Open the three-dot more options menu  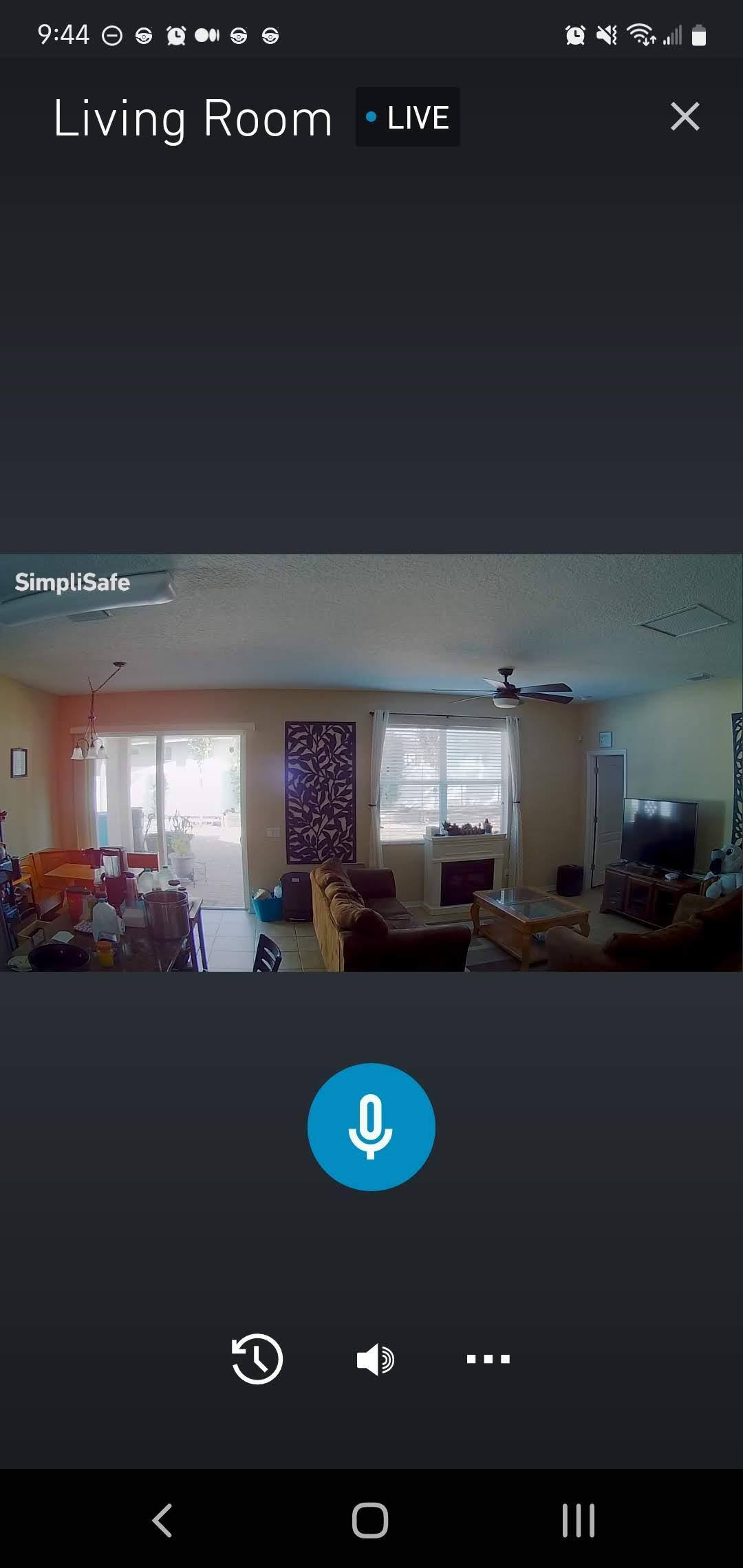coord(488,1359)
